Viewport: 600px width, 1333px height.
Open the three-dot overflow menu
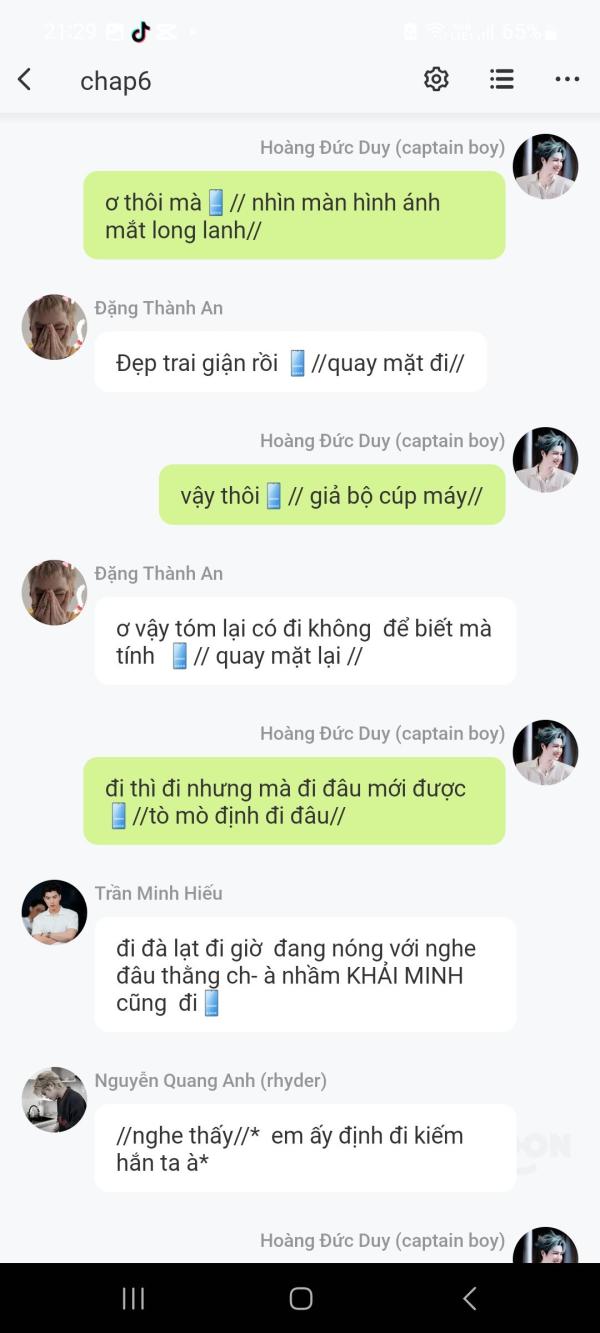[x=567, y=79]
